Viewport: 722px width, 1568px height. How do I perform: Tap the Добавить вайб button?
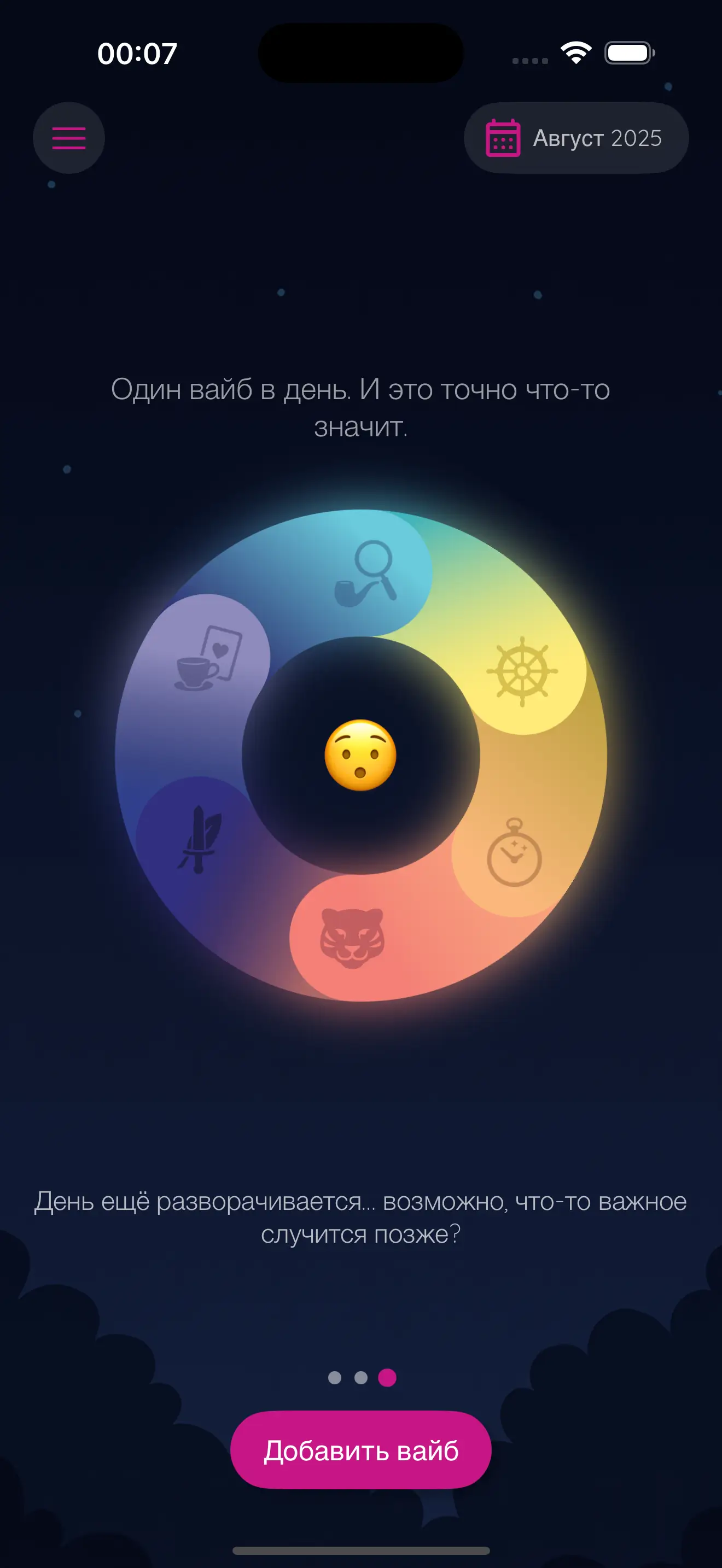tap(361, 1450)
